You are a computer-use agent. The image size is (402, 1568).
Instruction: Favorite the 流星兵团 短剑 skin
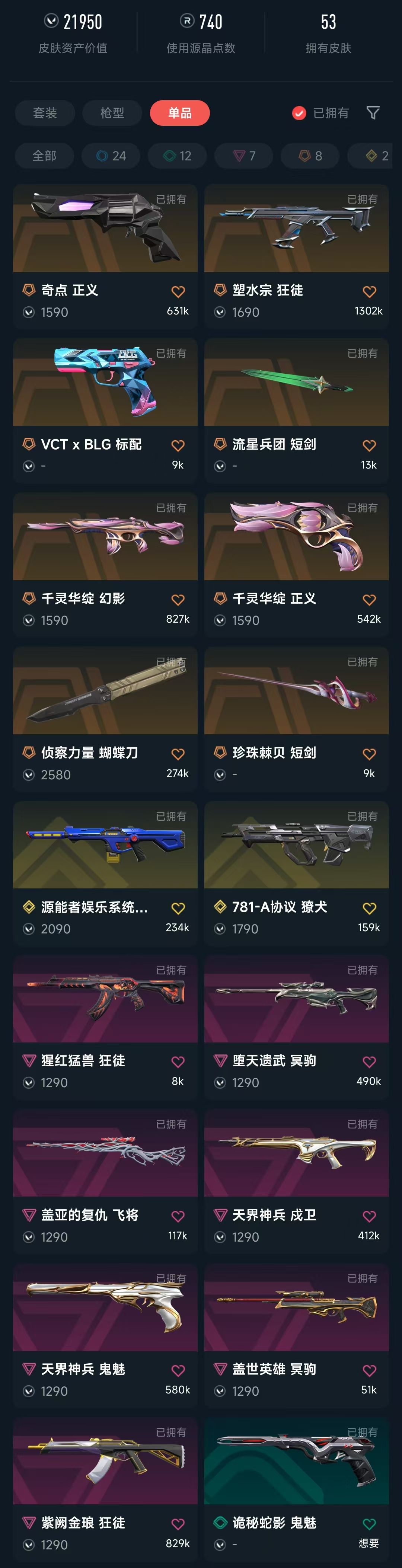tap(369, 446)
